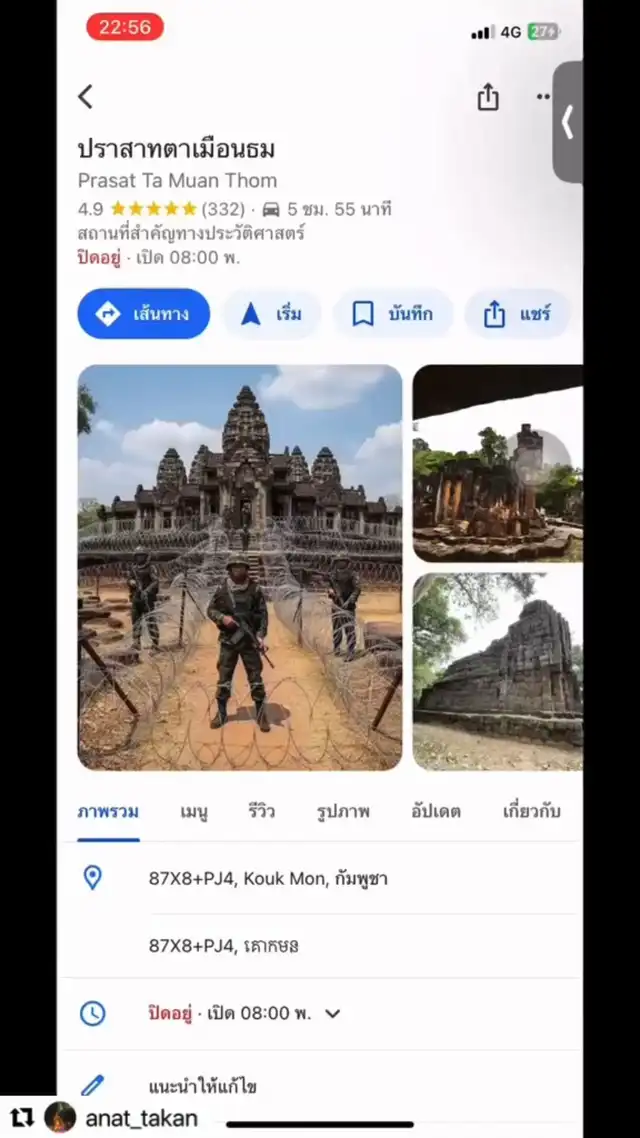Switch to the รีวิว tab
Screen dimensions: 640x1138
pyautogui.click(x=261, y=811)
